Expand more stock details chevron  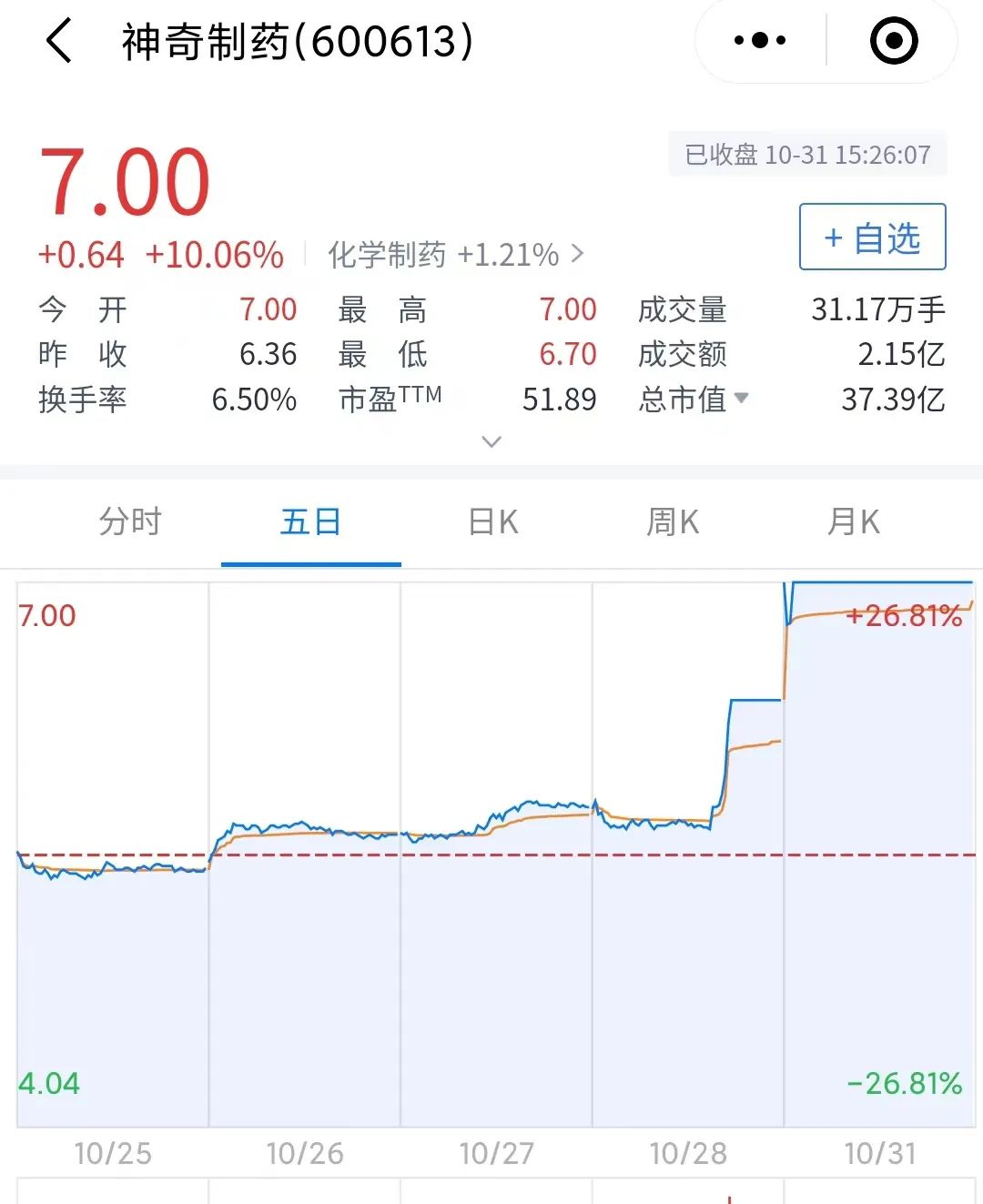click(x=491, y=442)
